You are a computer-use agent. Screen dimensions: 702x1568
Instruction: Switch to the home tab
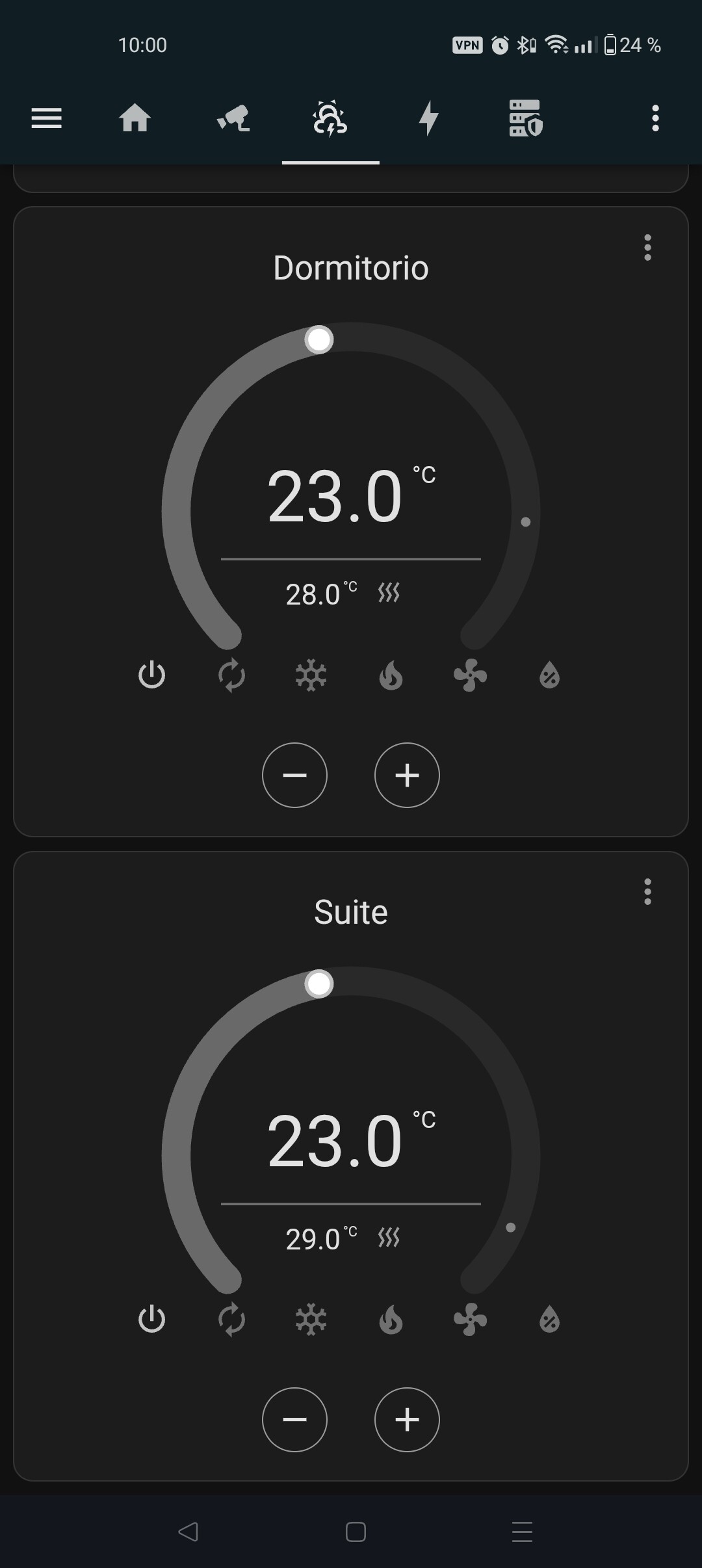[135, 118]
